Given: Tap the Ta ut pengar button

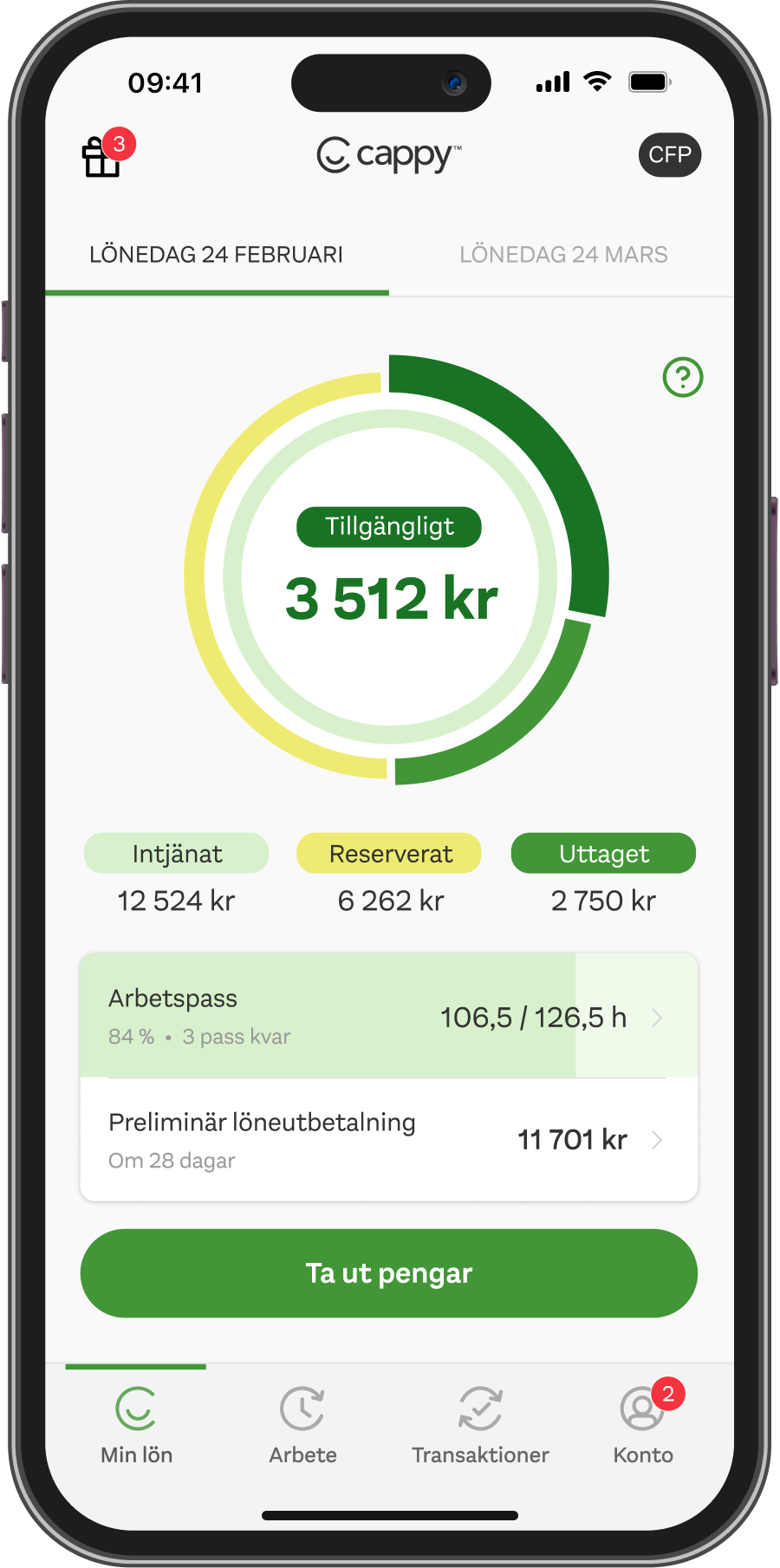Looking at the screenshot, I should click(389, 1273).
